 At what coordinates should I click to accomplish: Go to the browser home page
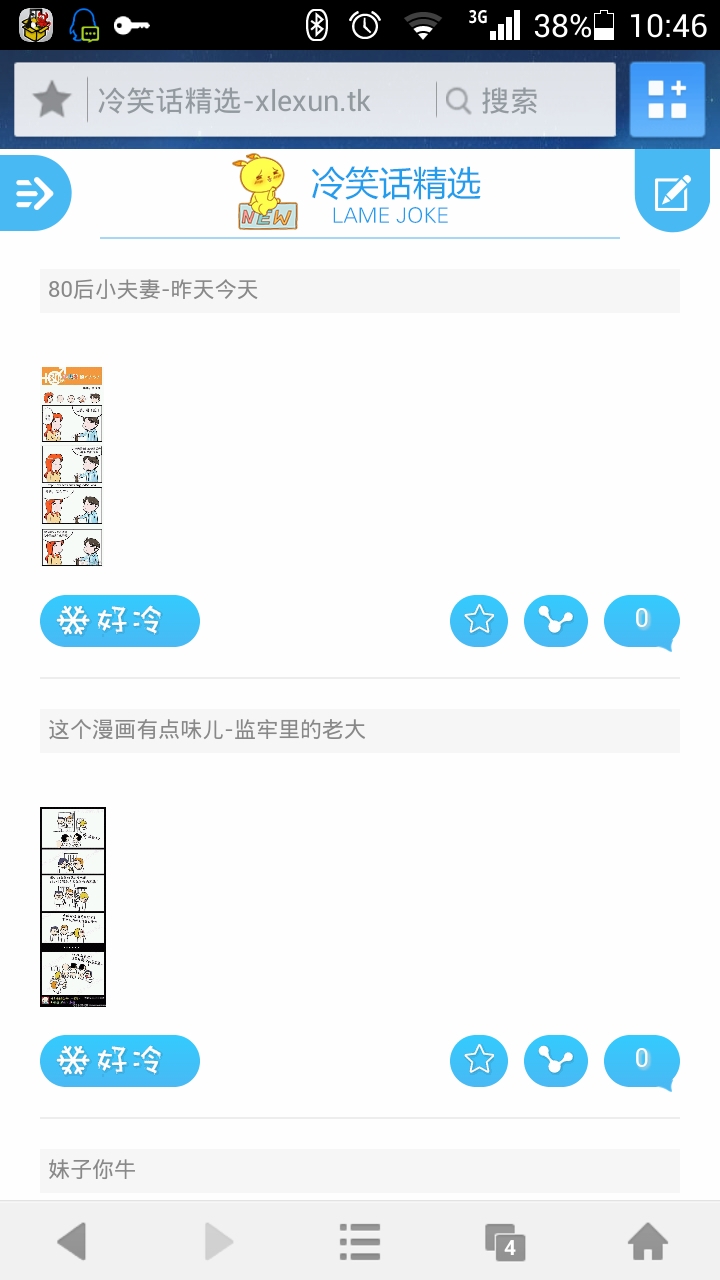click(x=648, y=1242)
